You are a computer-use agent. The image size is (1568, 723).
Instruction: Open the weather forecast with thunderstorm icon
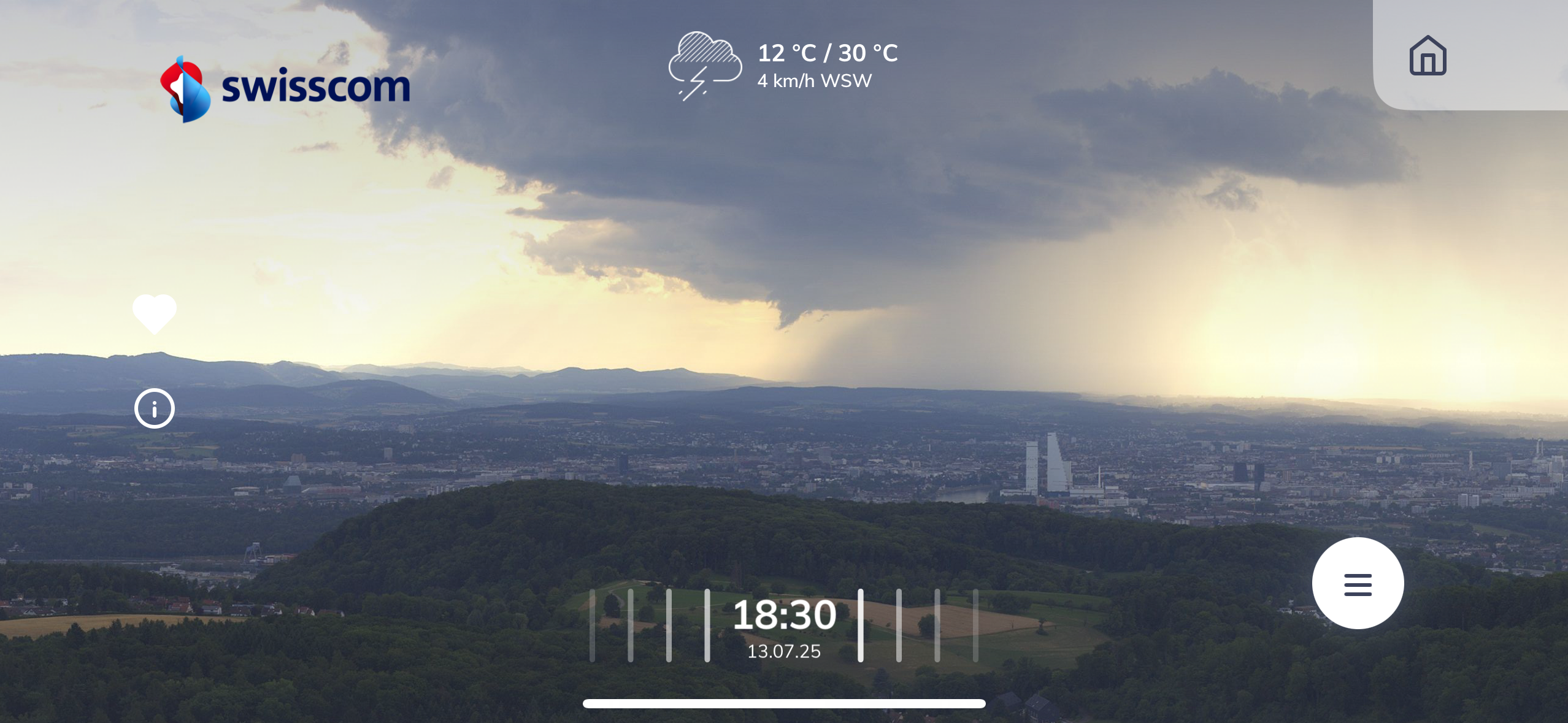coord(705,66)
